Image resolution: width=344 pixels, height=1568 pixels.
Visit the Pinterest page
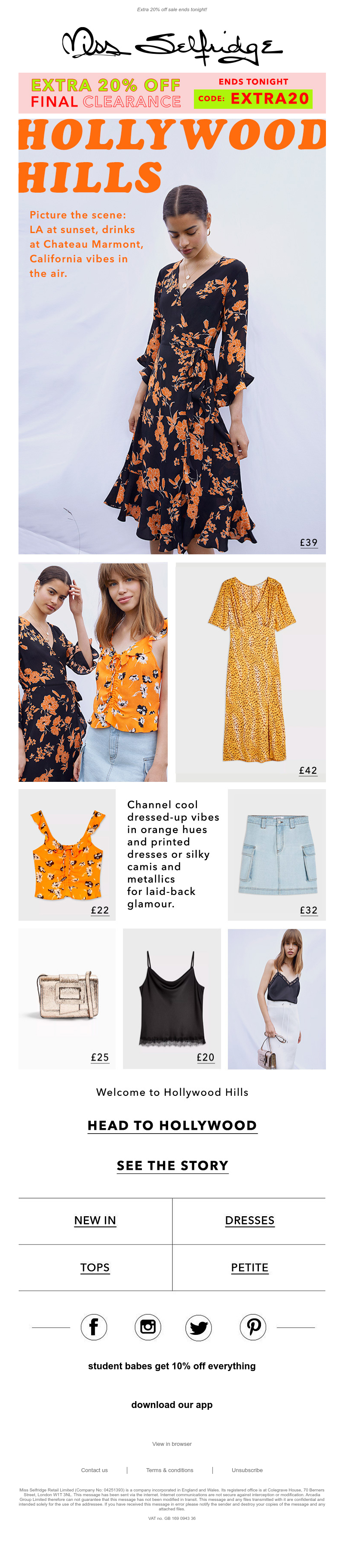[253, 1326]
